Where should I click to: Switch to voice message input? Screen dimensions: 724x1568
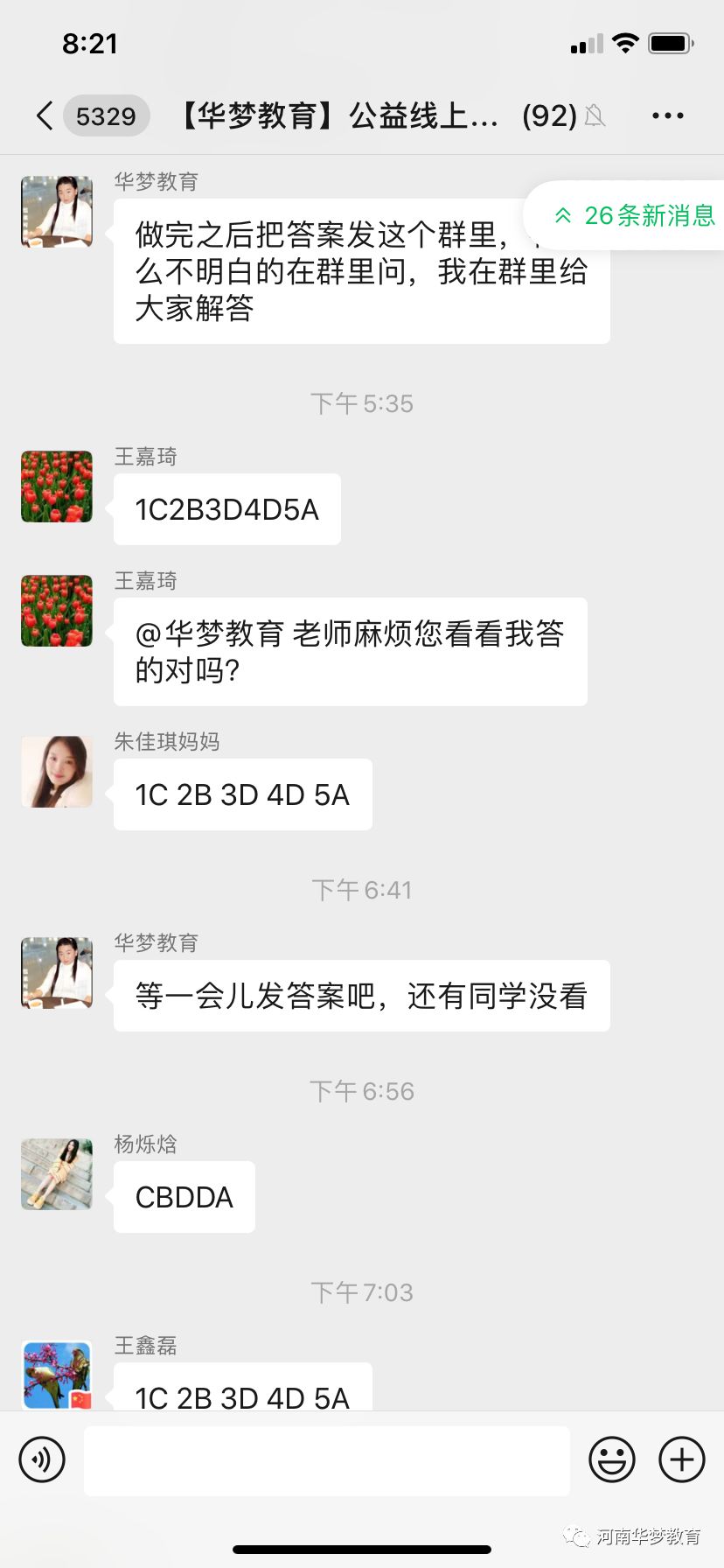coord(42,1459)
